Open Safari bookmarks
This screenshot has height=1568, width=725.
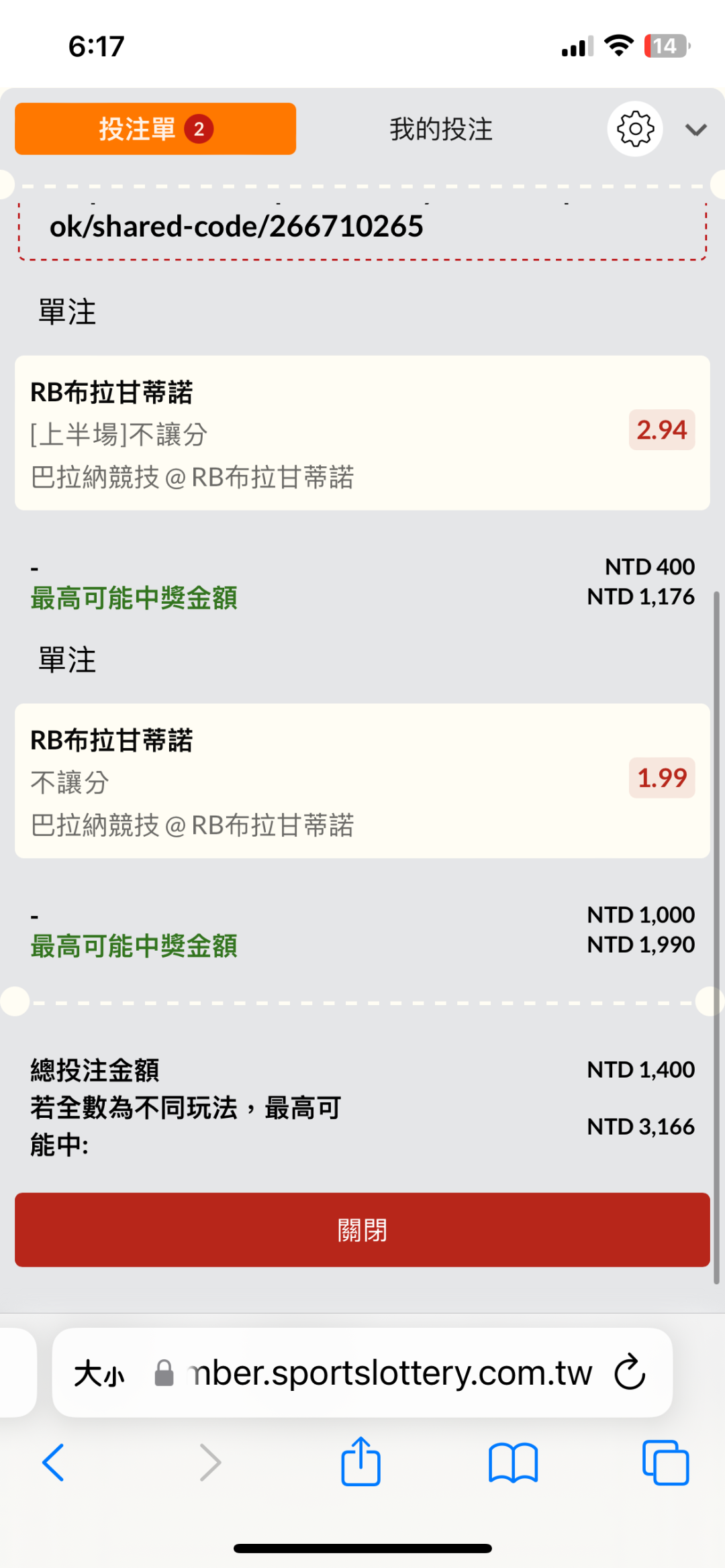pos(514,1462)
